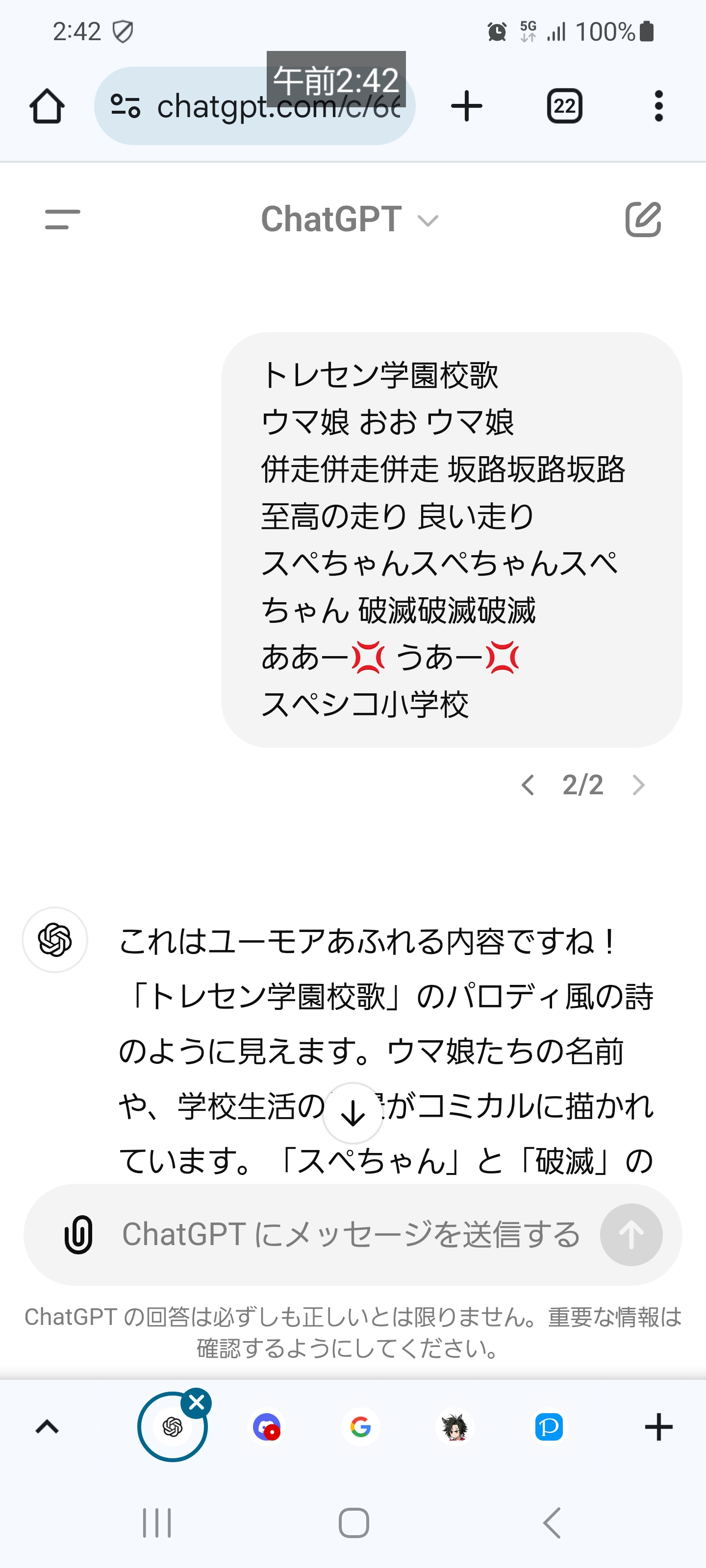Start a new chat with the compose icon
706x1568 pixels.
pos(643,219)
